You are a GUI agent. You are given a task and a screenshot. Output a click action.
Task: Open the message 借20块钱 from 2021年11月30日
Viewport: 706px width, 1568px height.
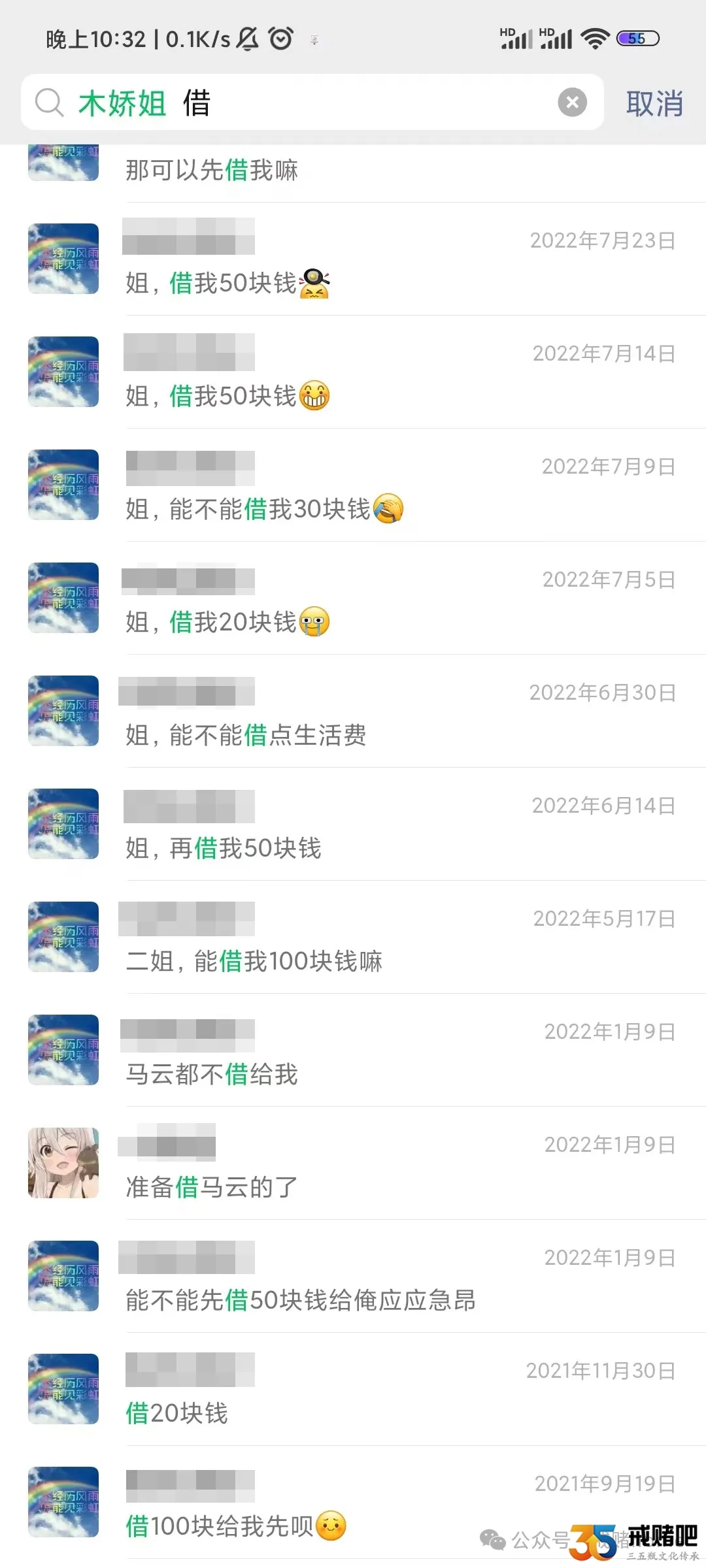(399, 1390)
